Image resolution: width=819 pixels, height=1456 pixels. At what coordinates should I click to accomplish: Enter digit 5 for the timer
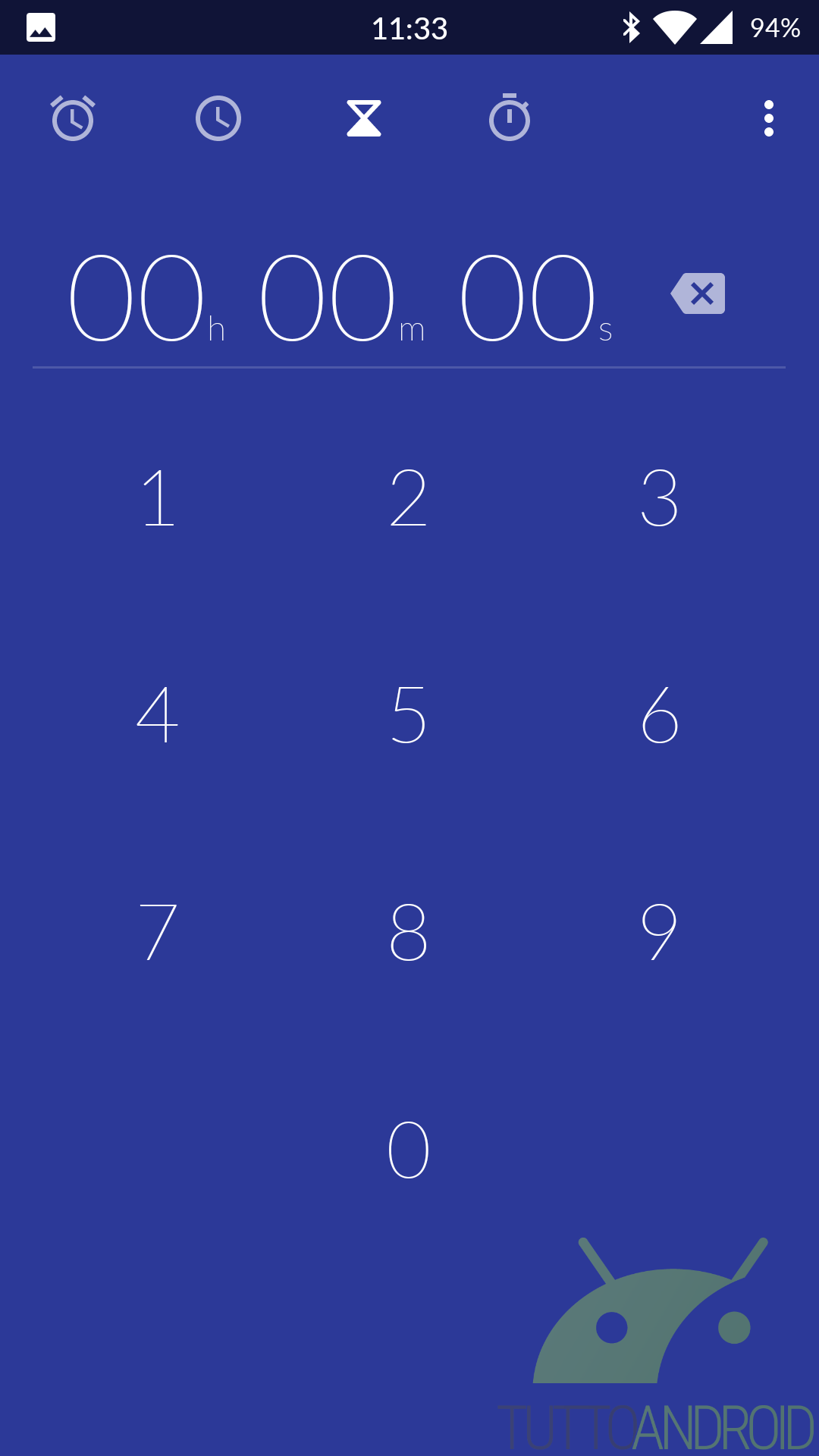[x=409, y=714]
